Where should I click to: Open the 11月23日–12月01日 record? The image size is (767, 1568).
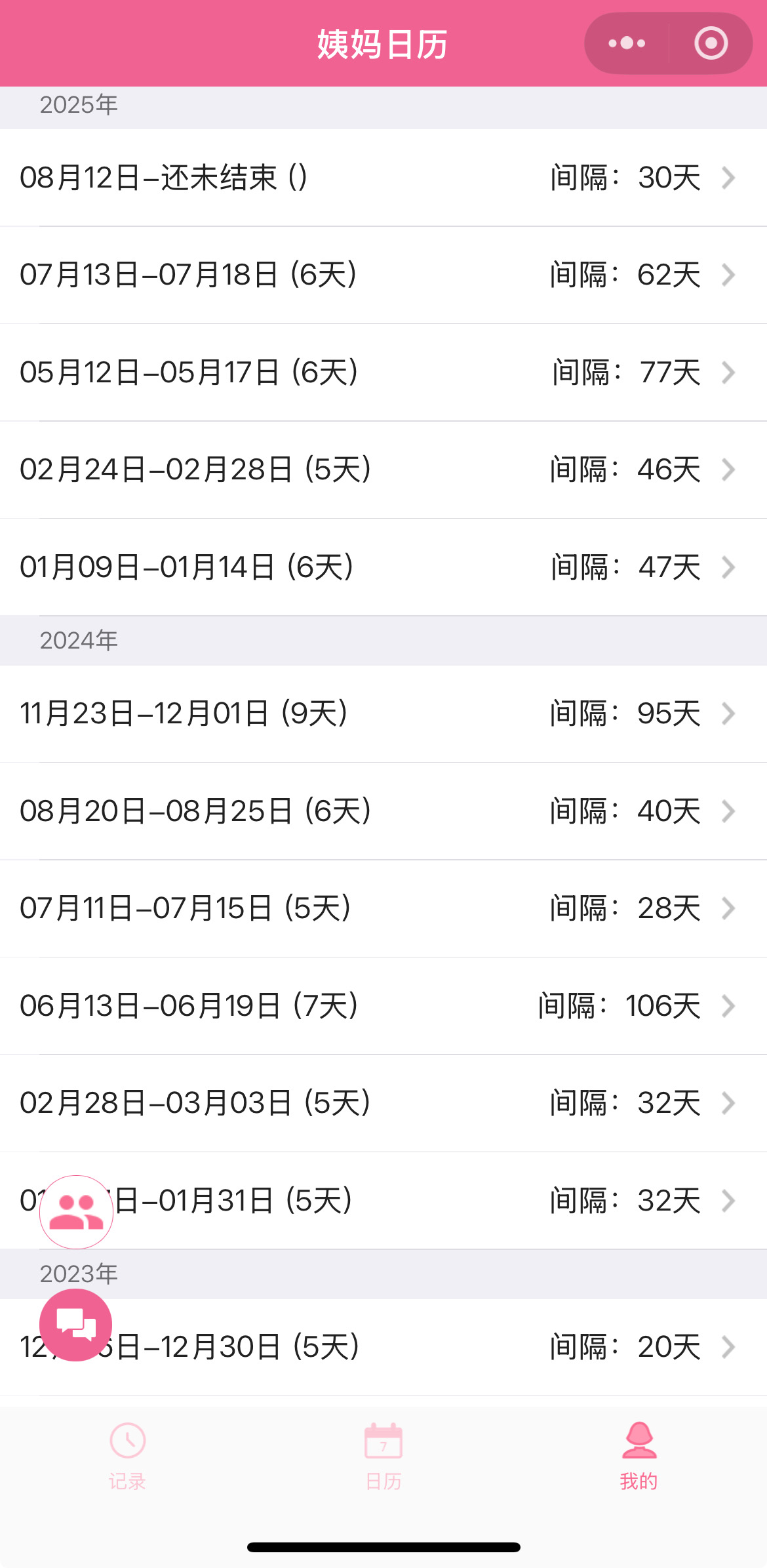383,714
